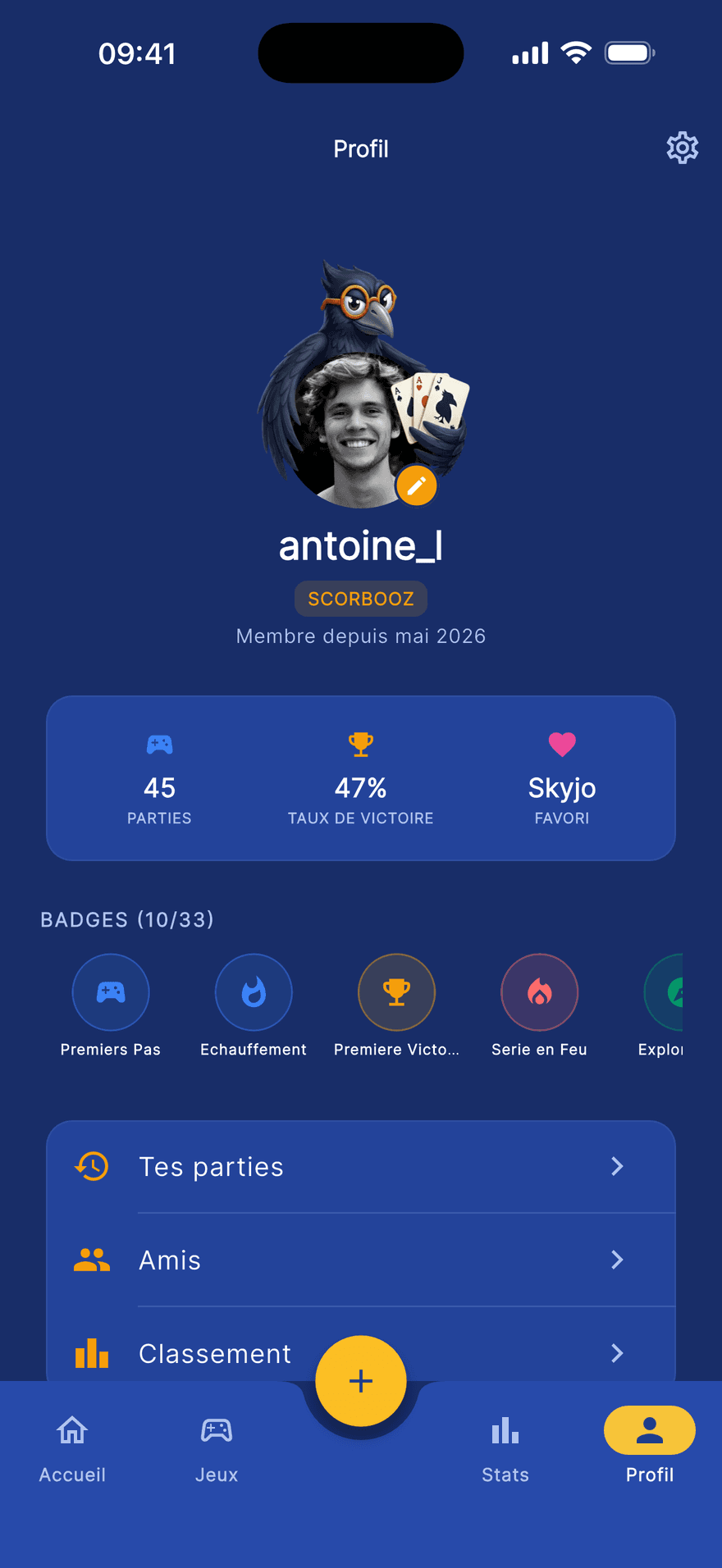
Task: Go to the Stats tab
Action: [x=505, y=1450]
